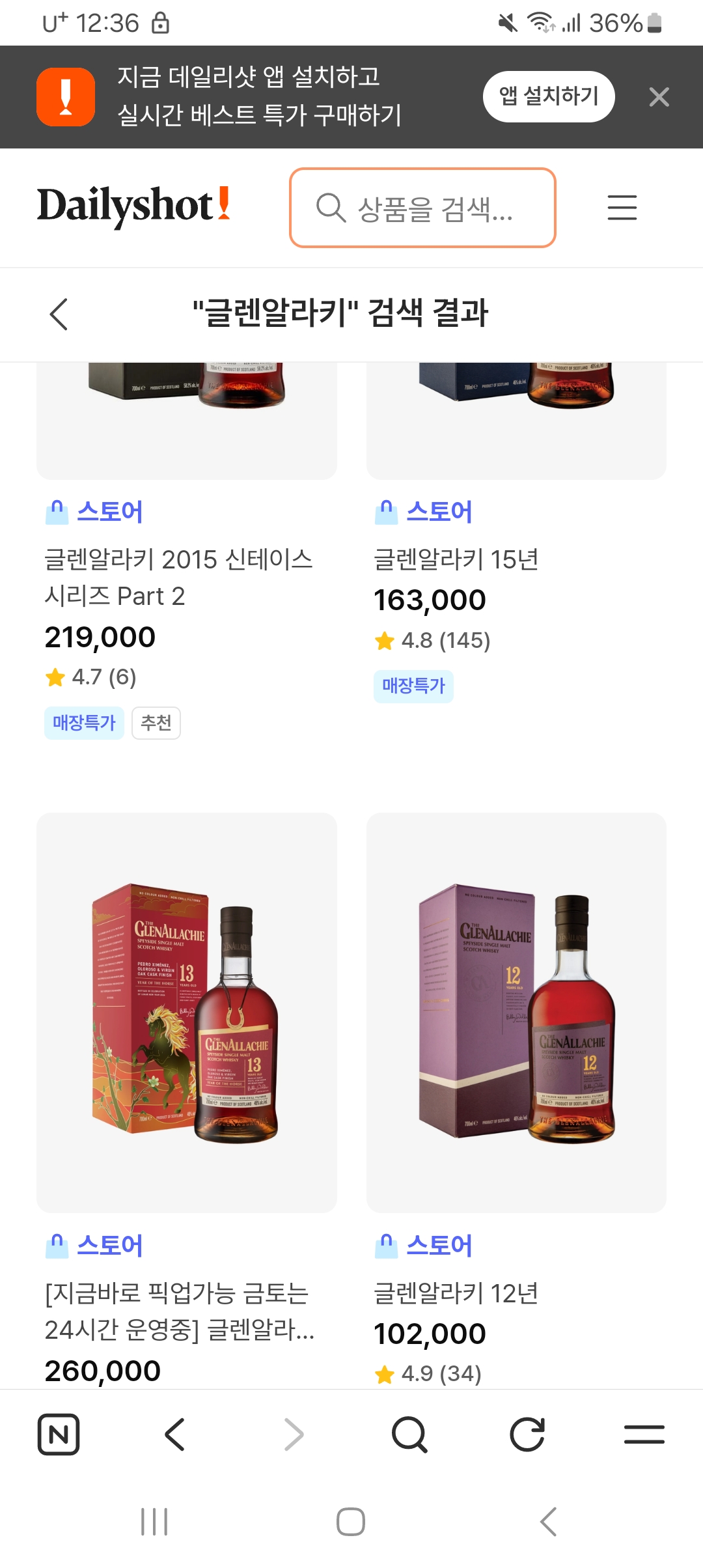Open the Dailyshot hamburger menu
Viewport: 703px width, 1568px height.
pos(622,208)
